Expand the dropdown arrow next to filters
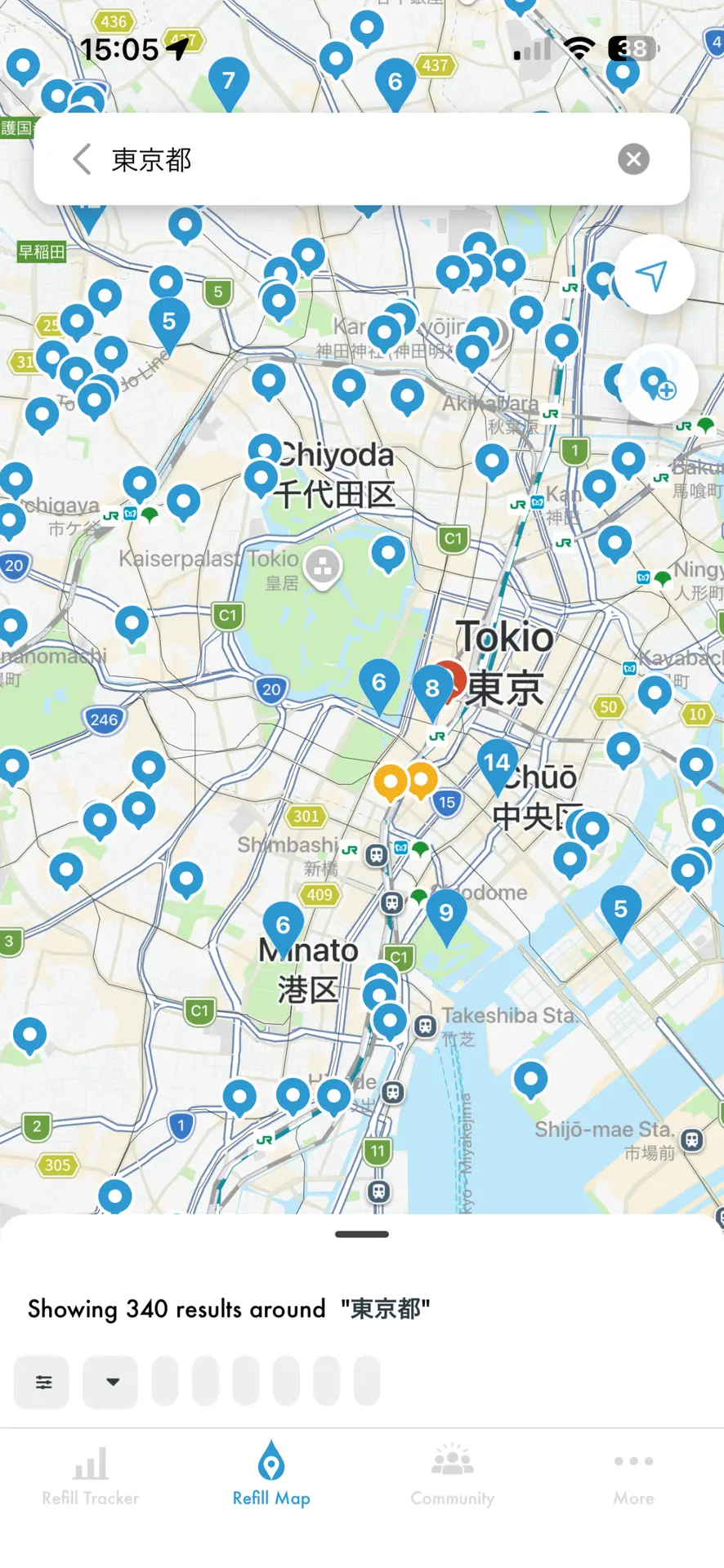Screen dimensions: 724x1568 pos(111,1382)
